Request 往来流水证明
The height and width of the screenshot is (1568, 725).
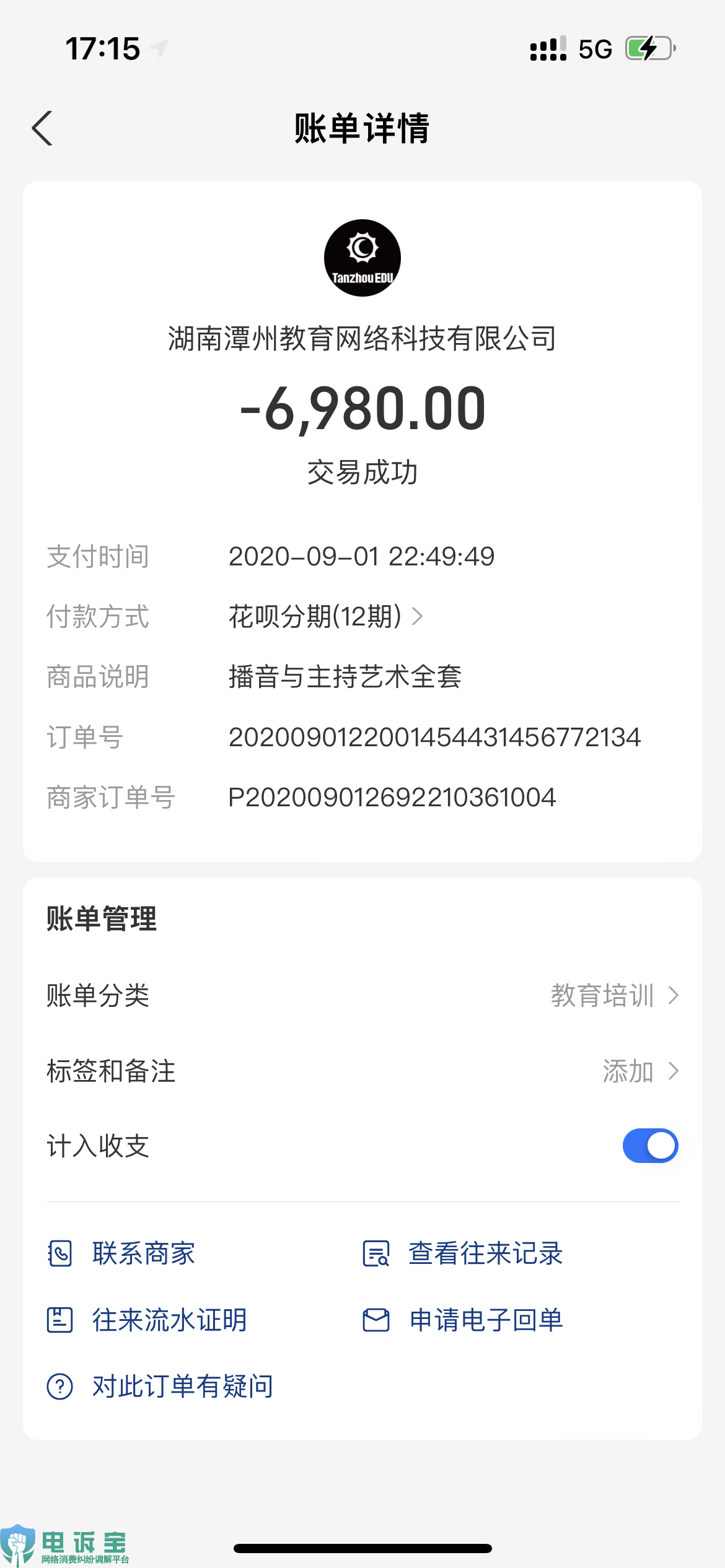click(x=147, y=1320)
